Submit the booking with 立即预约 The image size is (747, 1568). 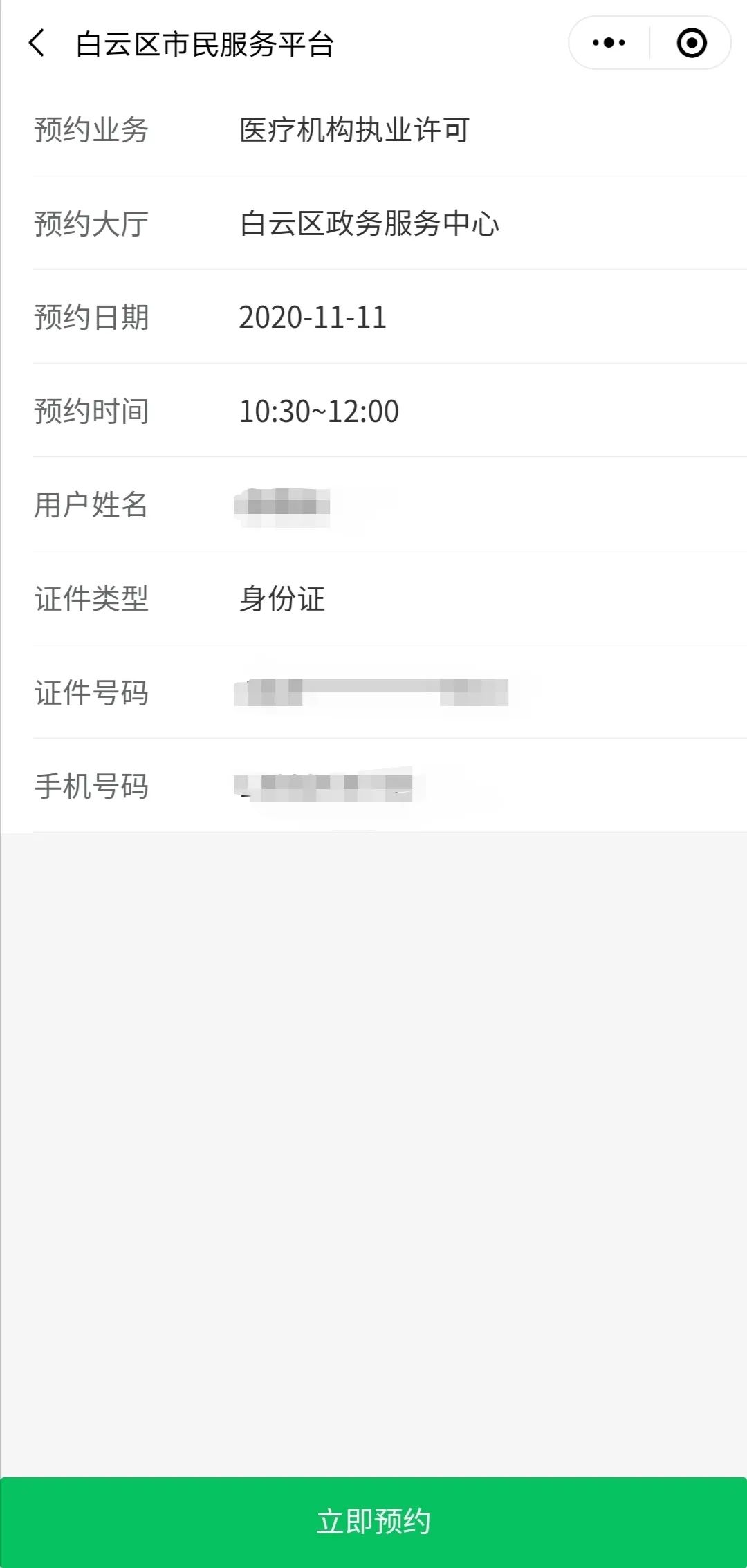coord(373,1522)
